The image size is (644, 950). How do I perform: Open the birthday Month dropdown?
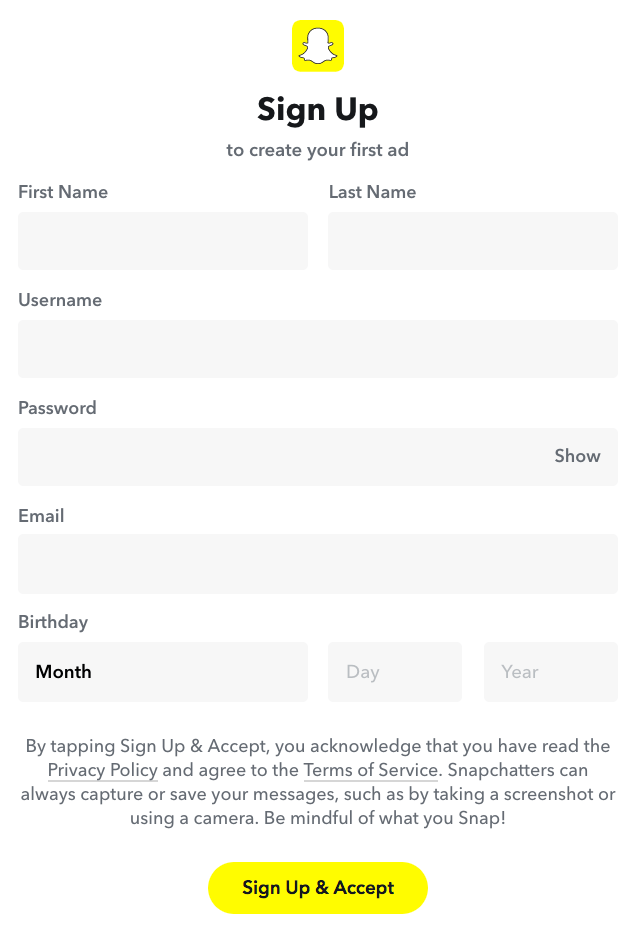[x=162, y=672]
